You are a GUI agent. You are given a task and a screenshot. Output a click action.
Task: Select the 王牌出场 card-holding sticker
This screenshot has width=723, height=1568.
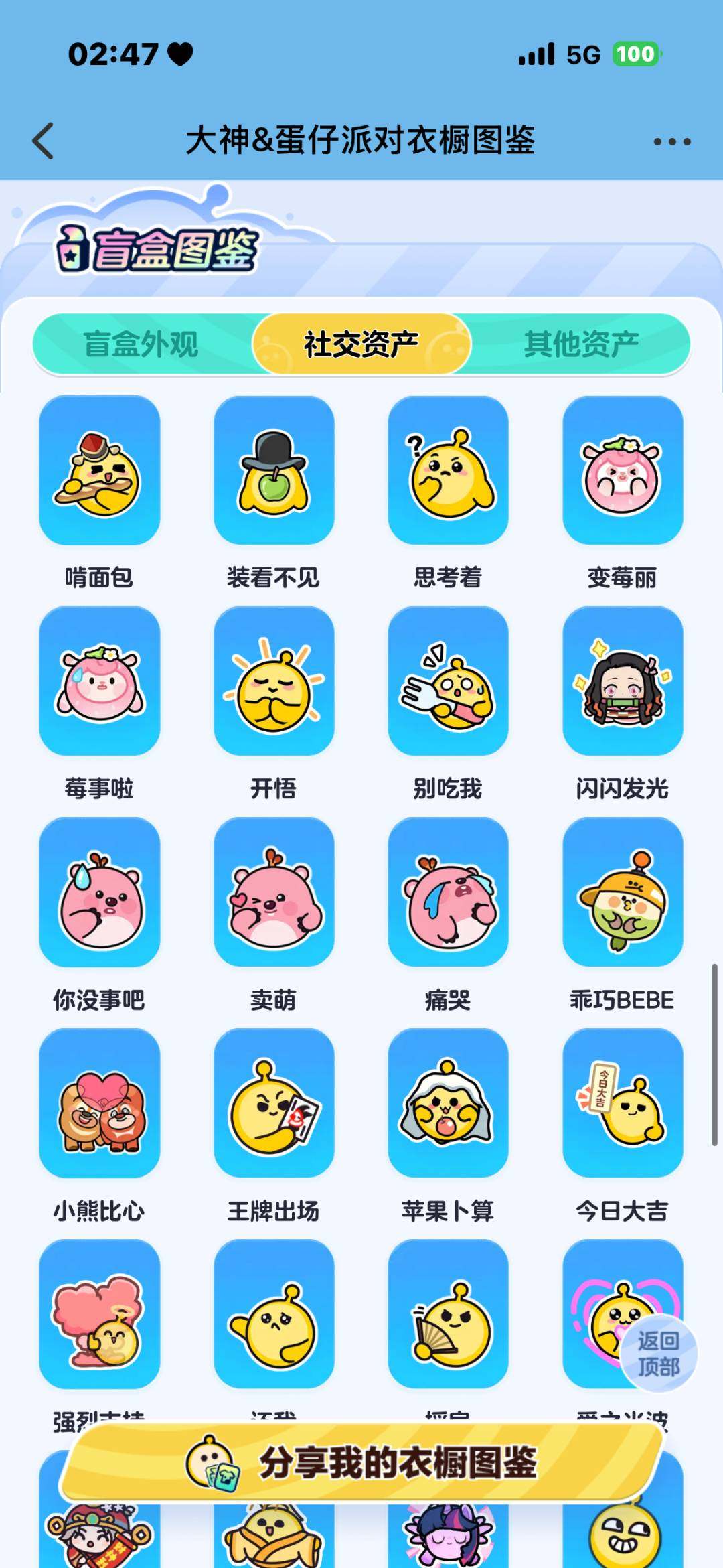click(274, 1105)
